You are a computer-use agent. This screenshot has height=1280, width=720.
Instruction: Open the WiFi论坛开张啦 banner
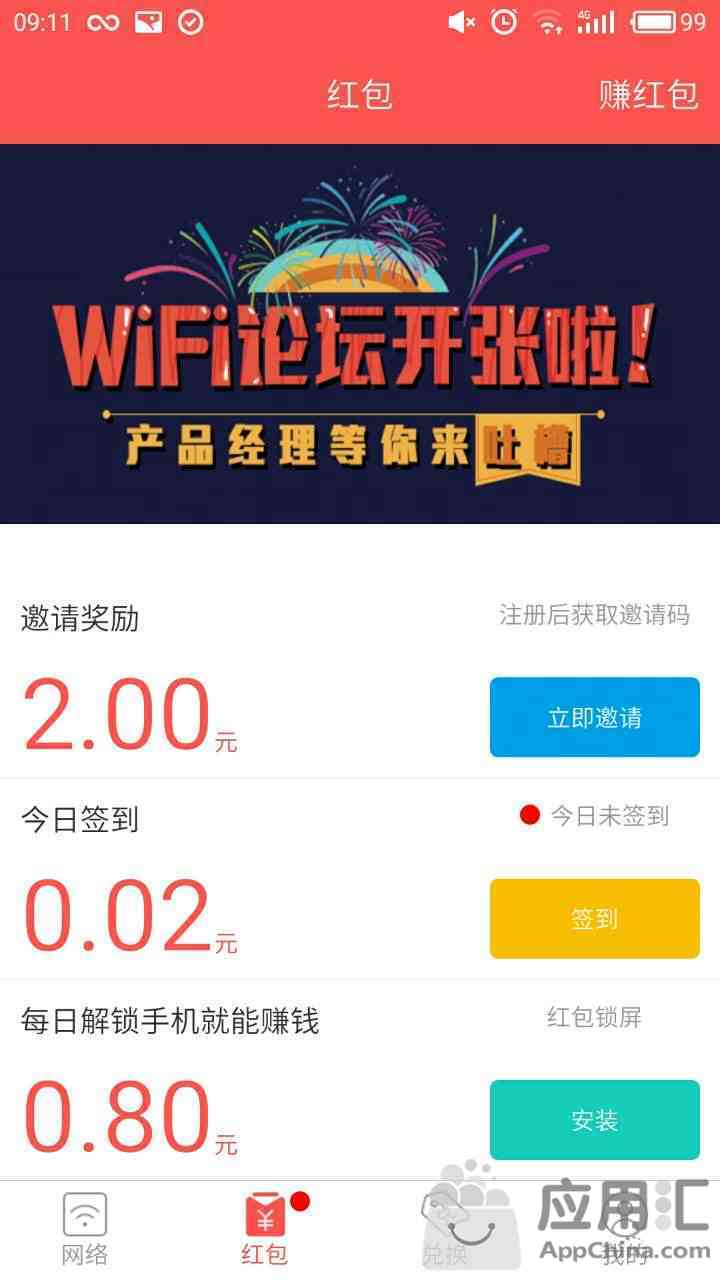click(360, 334)
